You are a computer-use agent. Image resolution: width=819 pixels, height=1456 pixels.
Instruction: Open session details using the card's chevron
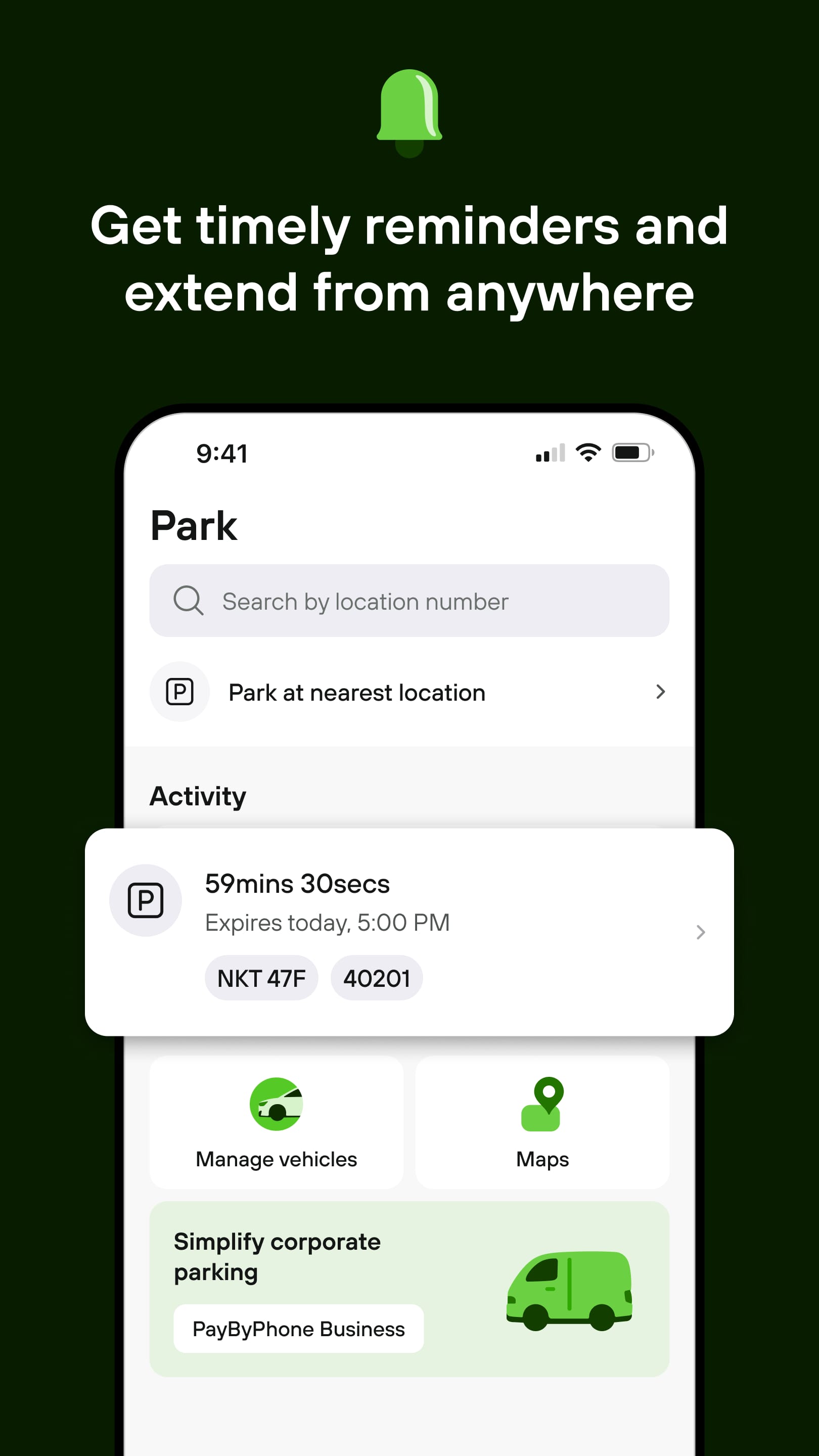coord(701,931)
